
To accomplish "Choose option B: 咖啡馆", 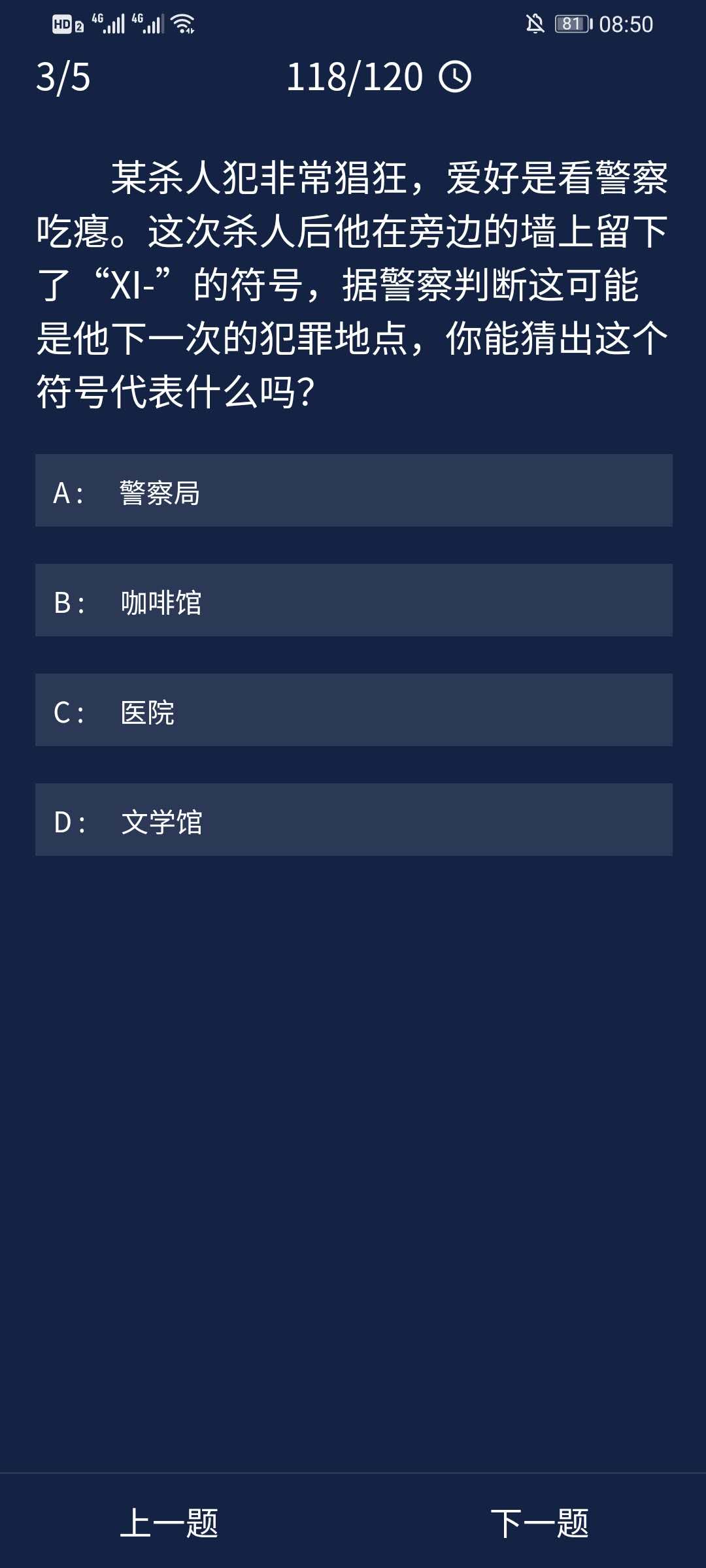I will pyautogui.click(x=353, y=600).
